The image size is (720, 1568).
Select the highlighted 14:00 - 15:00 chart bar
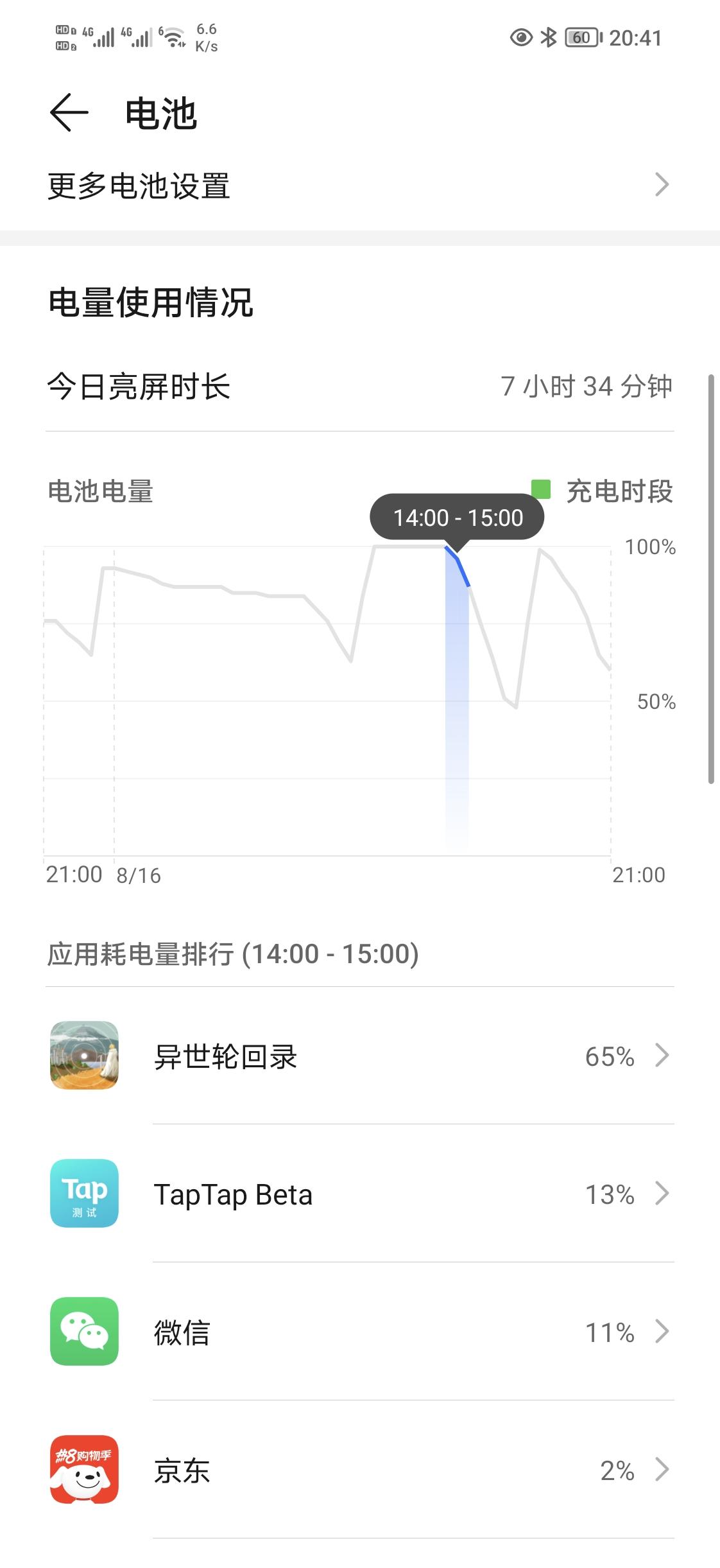click(456, 674)
